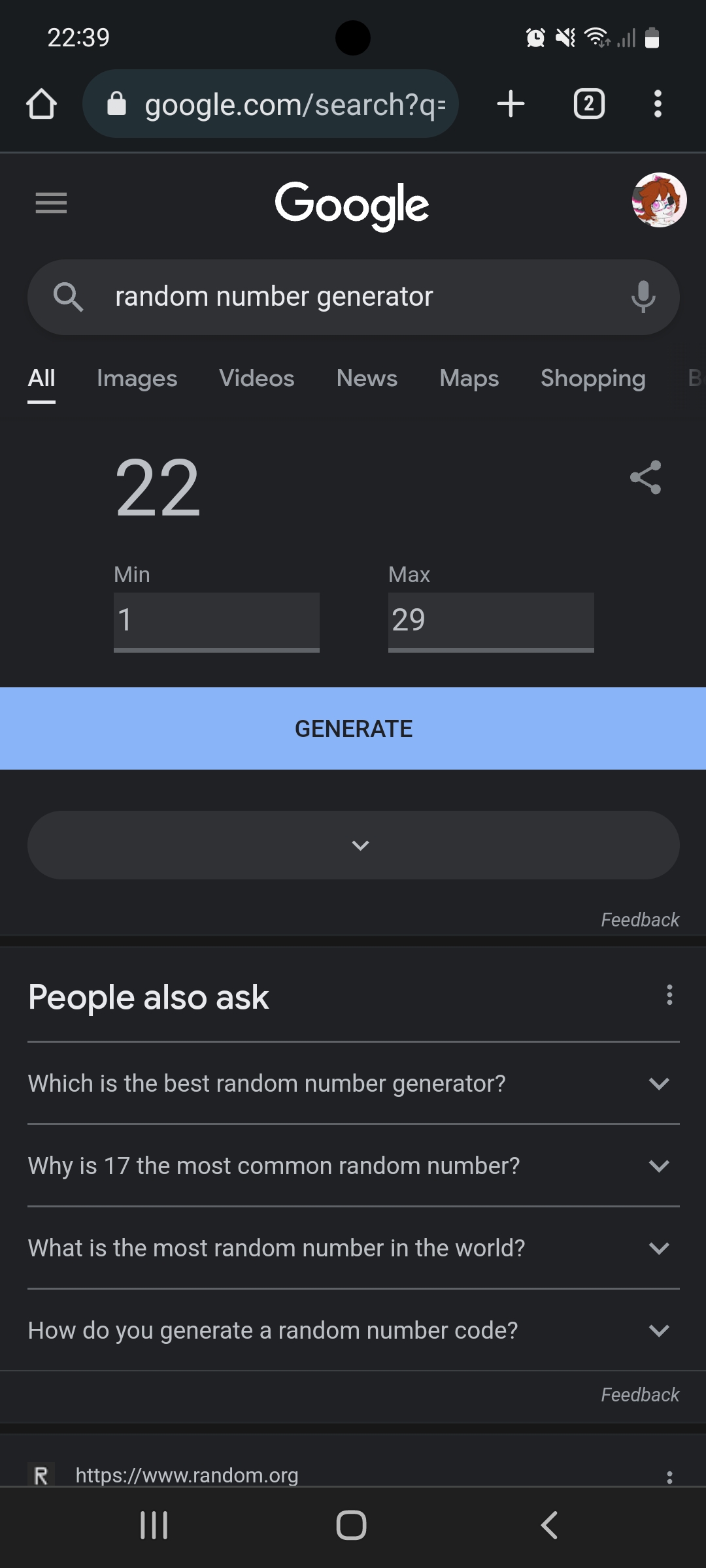
Task: Open the Google hamburger menu
Action: (51, 203)
